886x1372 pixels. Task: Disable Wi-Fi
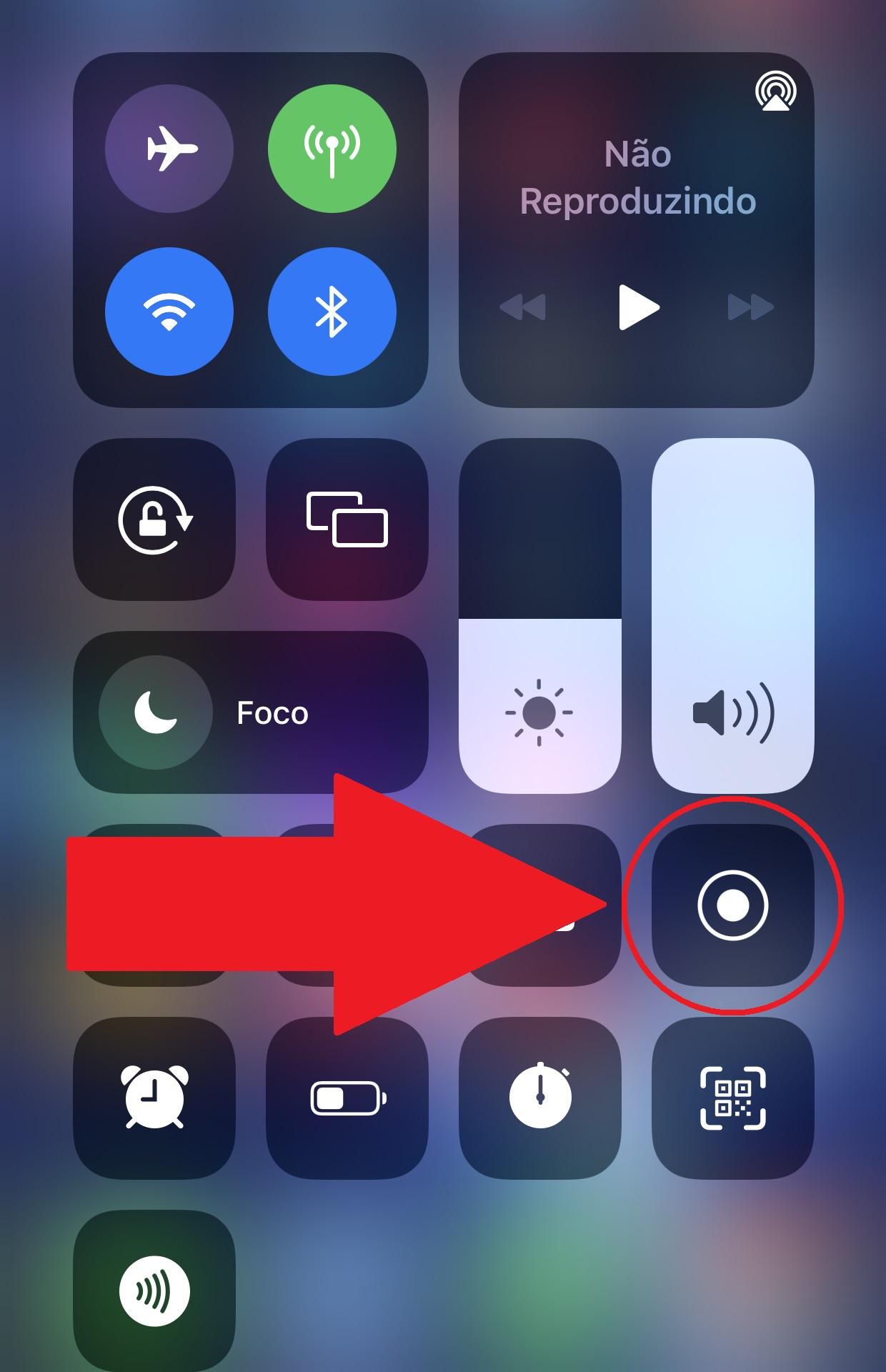click(169, 311)
